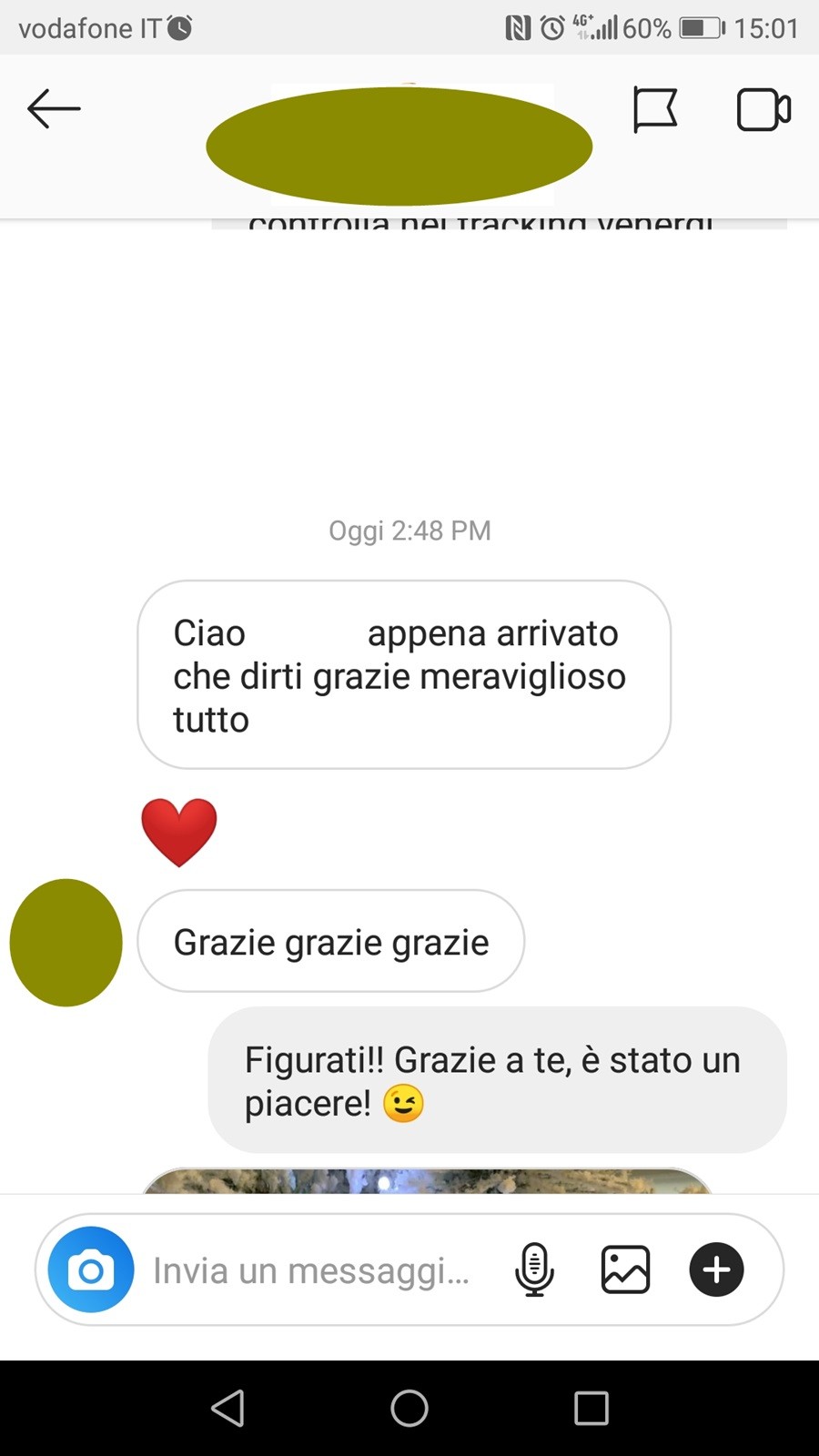Open the photo message at the bottom
Viewport: 819px width, 1456px height.
[x=428, y=1181]
